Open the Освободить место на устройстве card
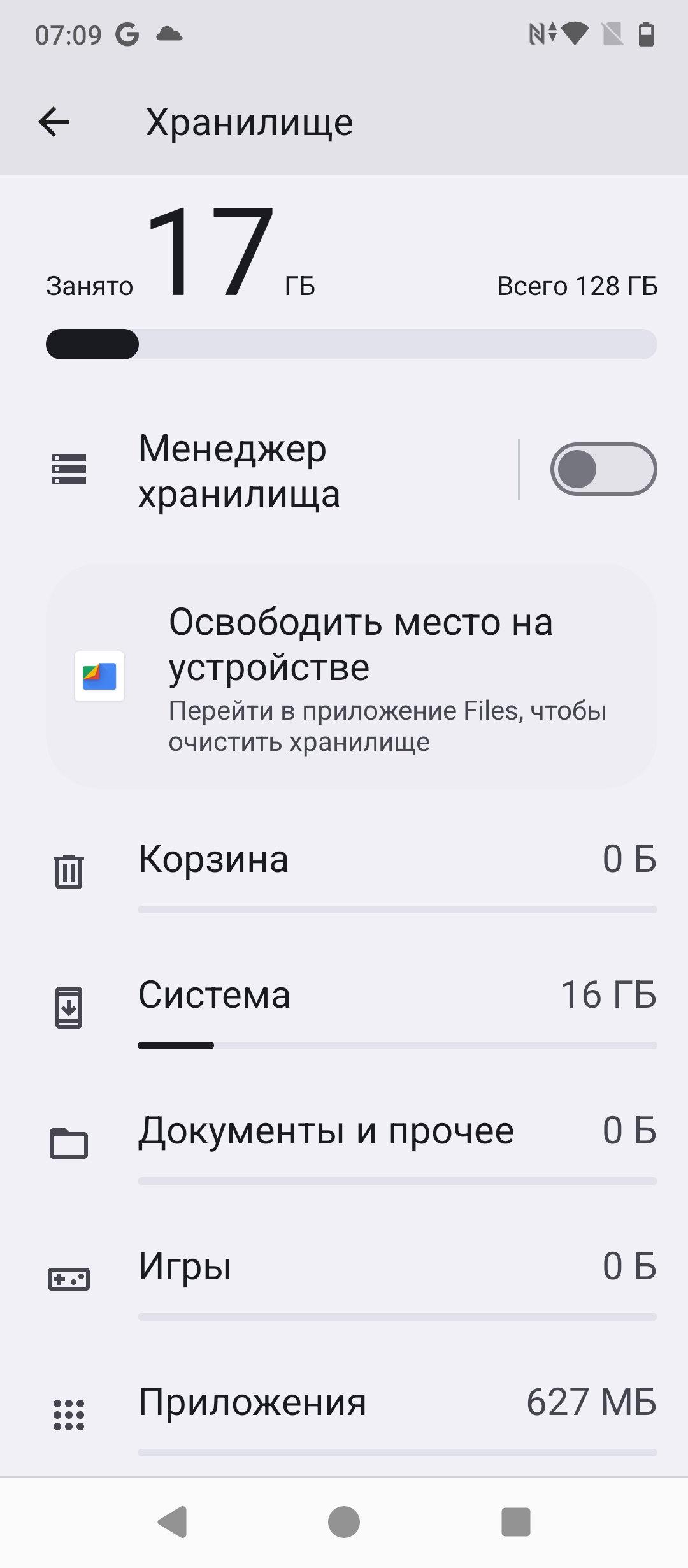 (x=352, y=677)
